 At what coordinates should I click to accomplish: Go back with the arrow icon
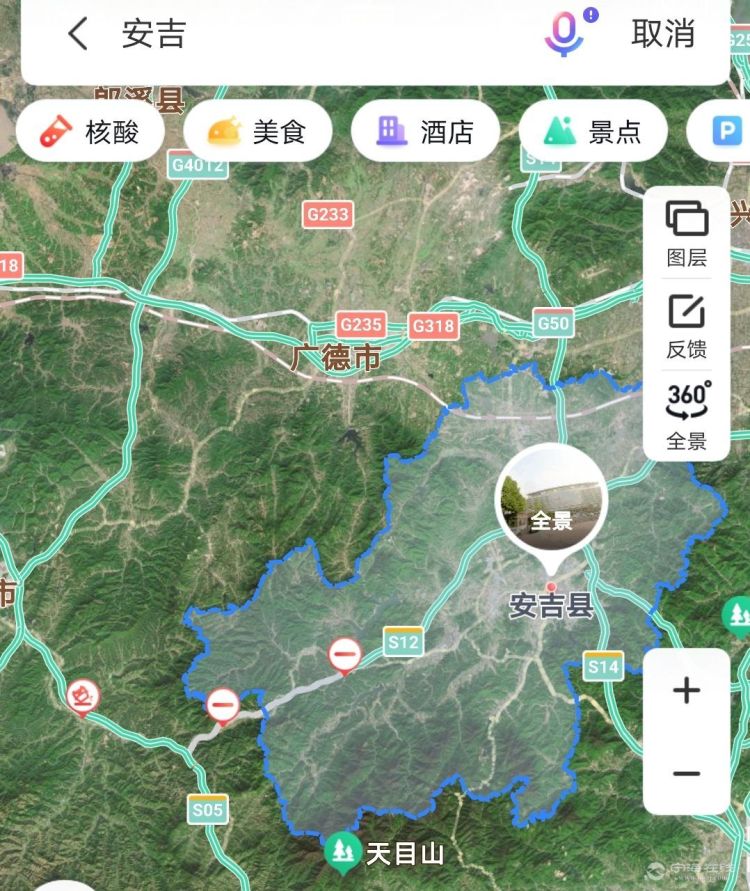pos(78,34)
